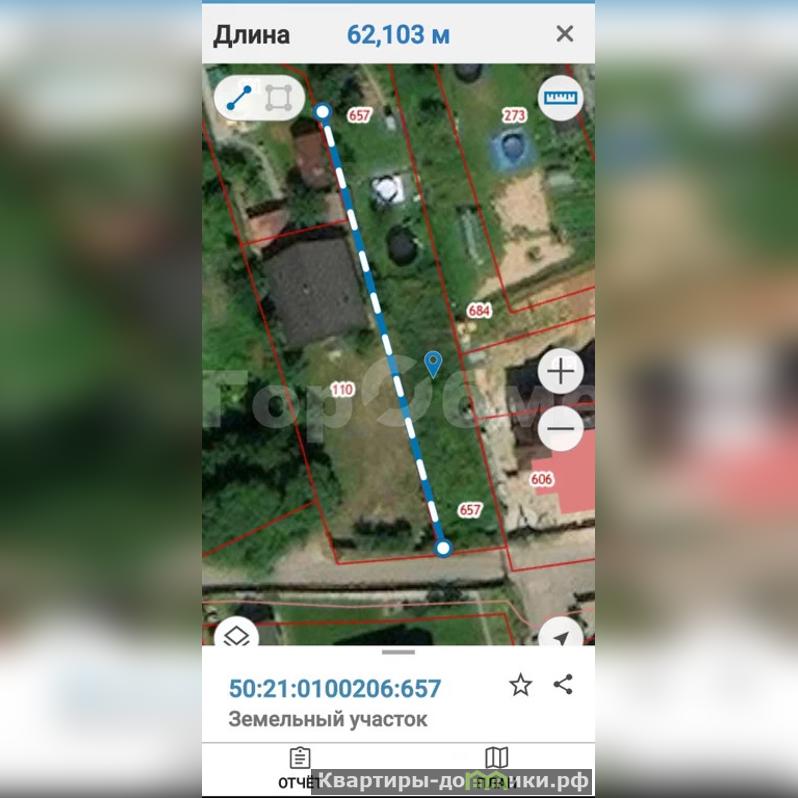Select the line distance measuring mode

coord(240,98)
